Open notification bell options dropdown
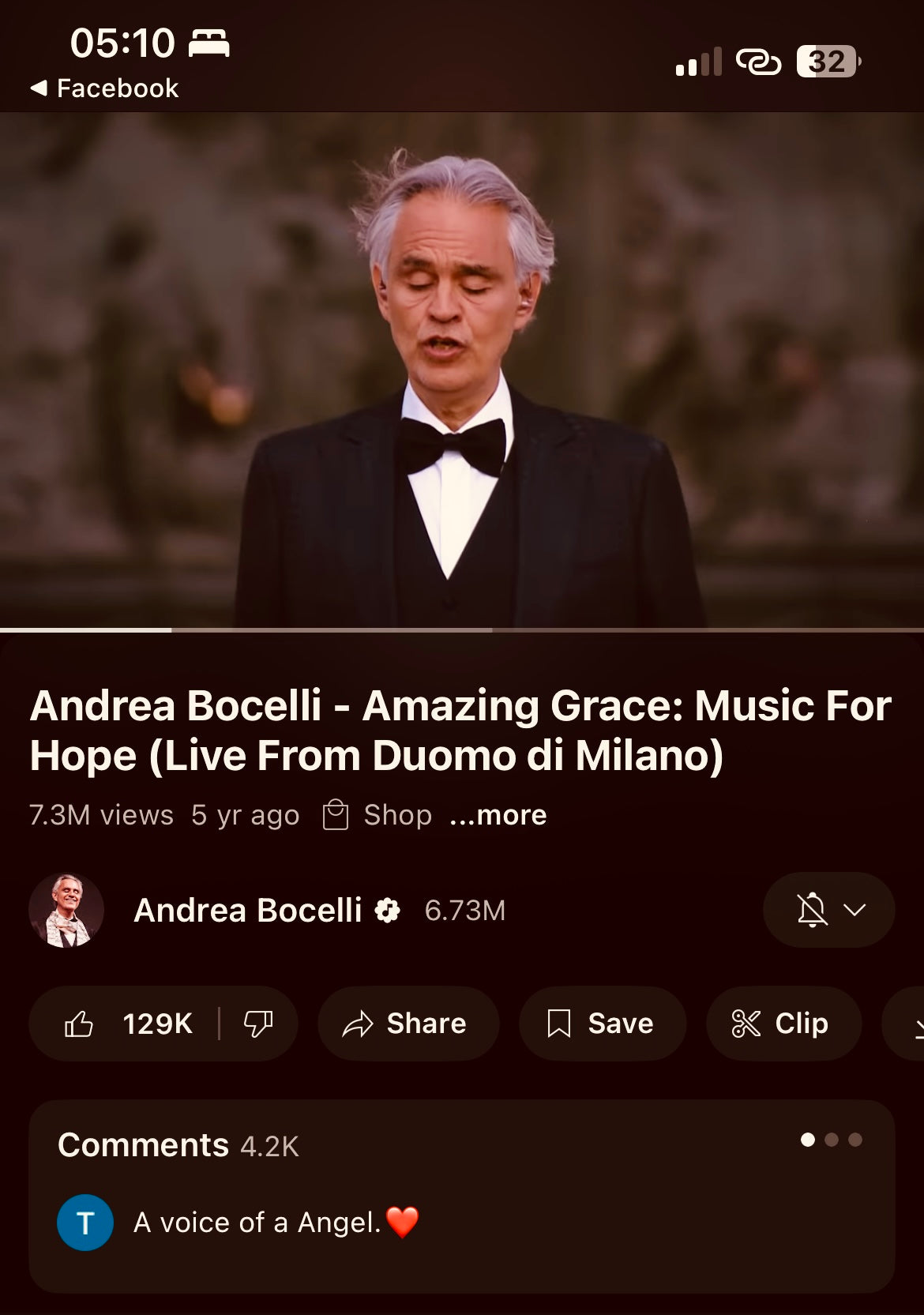The image size is (924, 1315). coord(828,910)
